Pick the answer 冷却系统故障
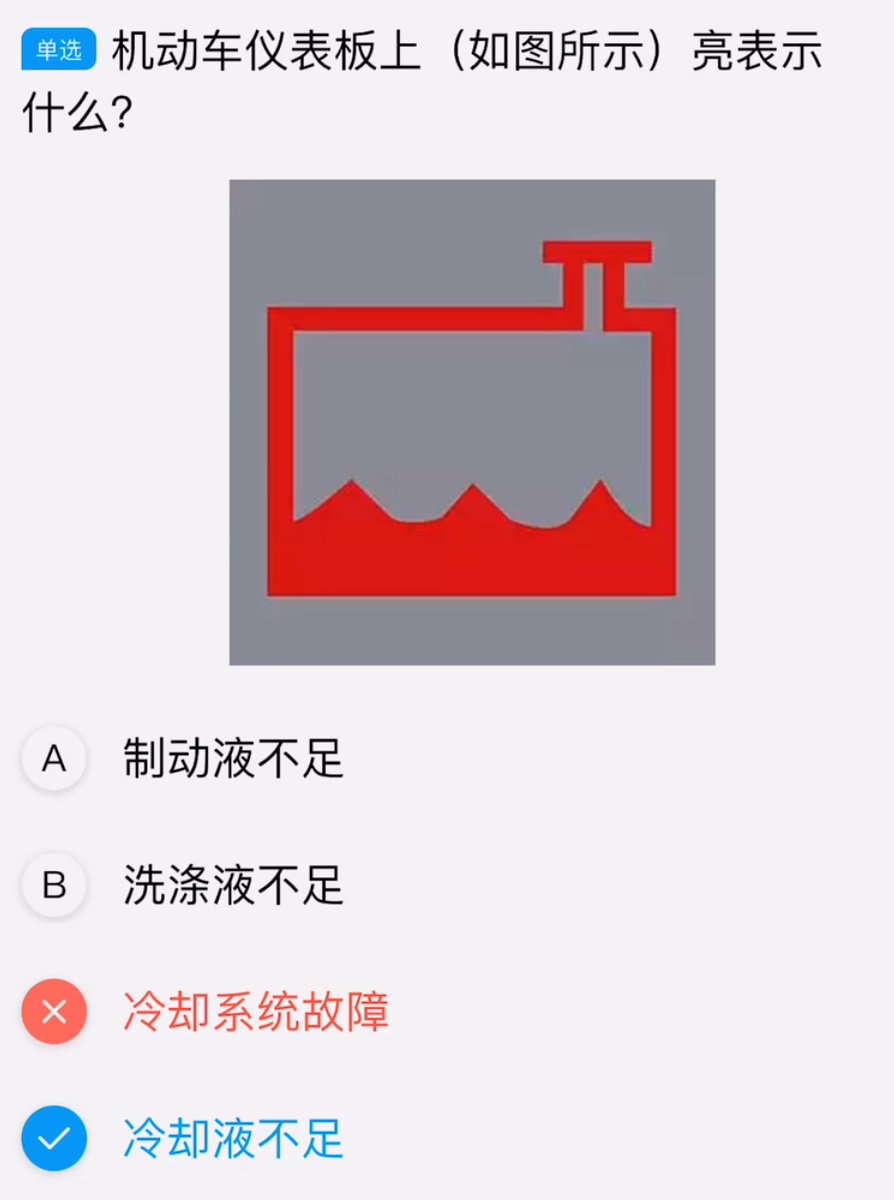894x1200 pixels. click(x=255, y=1012)
